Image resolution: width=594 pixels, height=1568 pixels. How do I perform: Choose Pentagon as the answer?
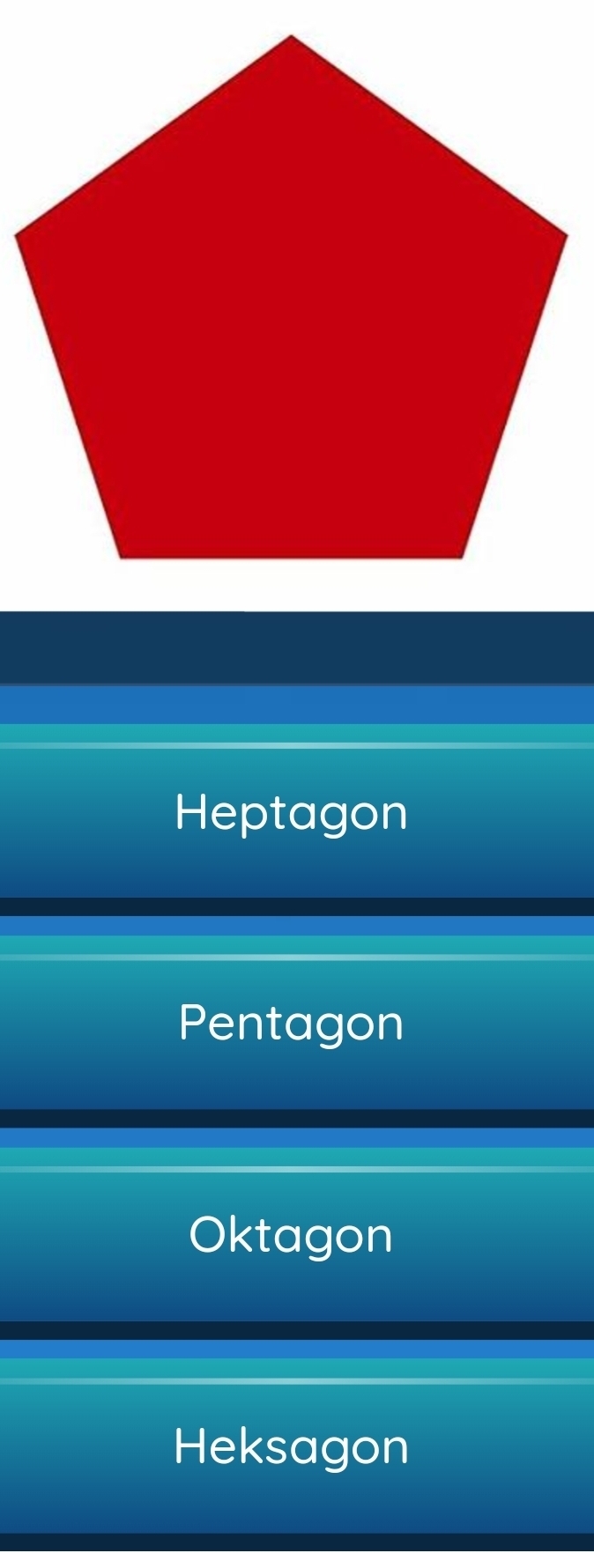[292, 1024]
